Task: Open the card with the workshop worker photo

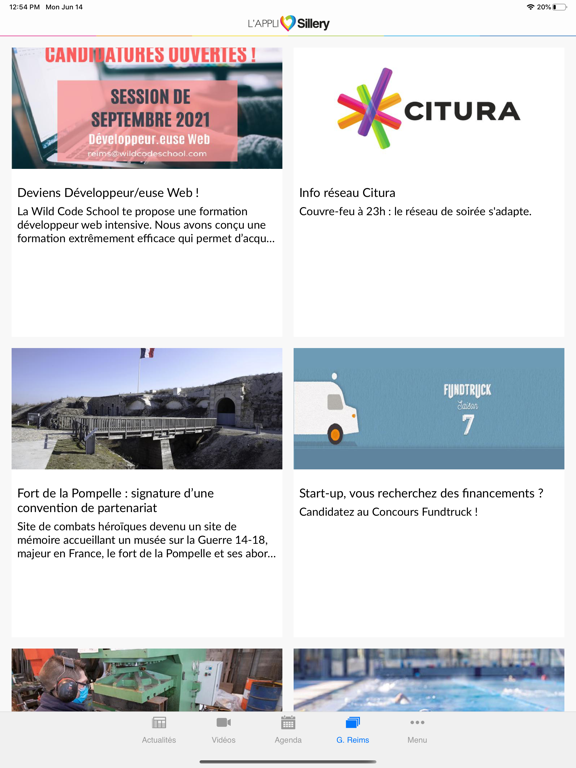Action: pyautogui.click(x=147, y=680)
